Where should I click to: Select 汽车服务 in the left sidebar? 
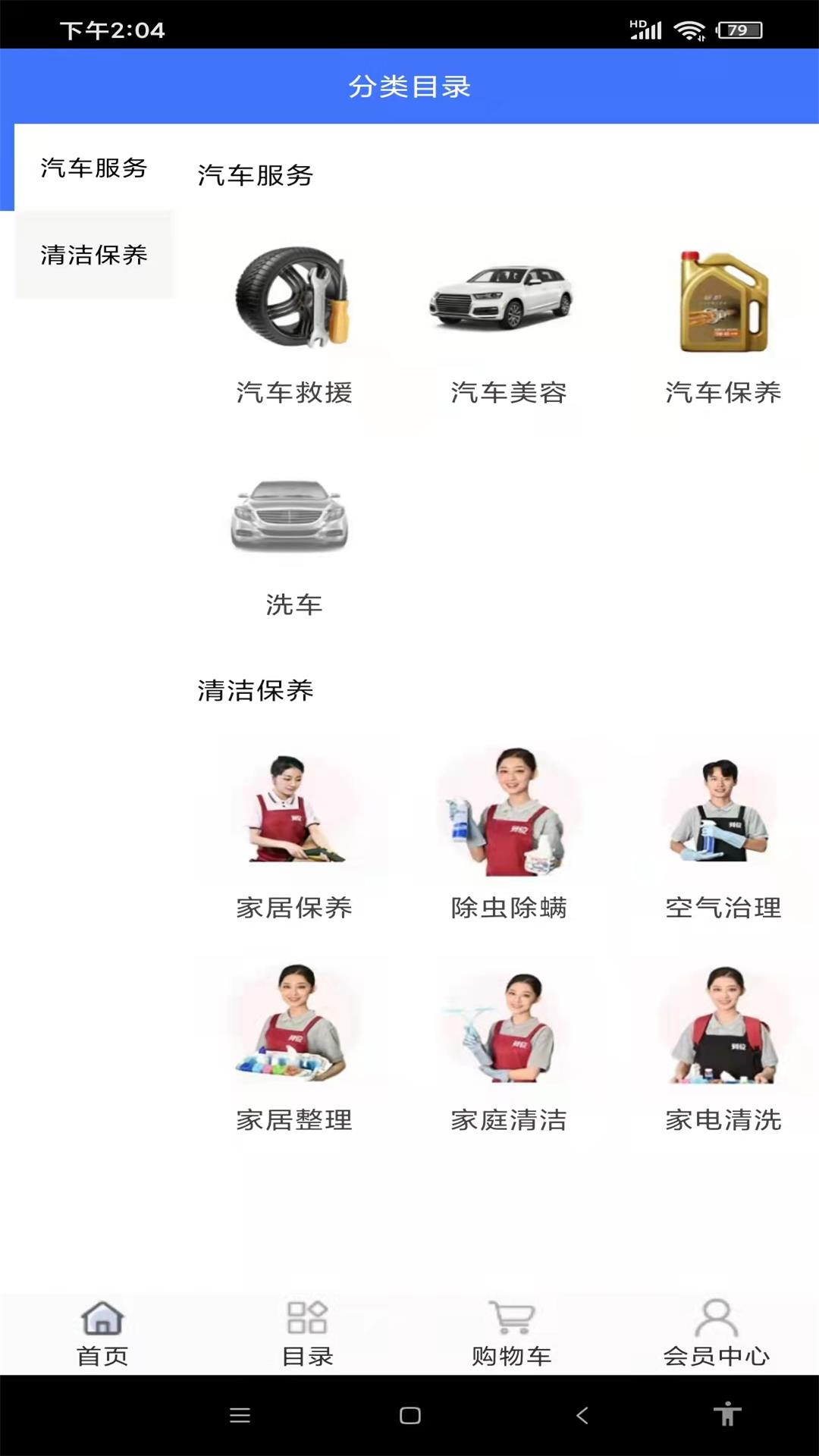click(94, 168)
